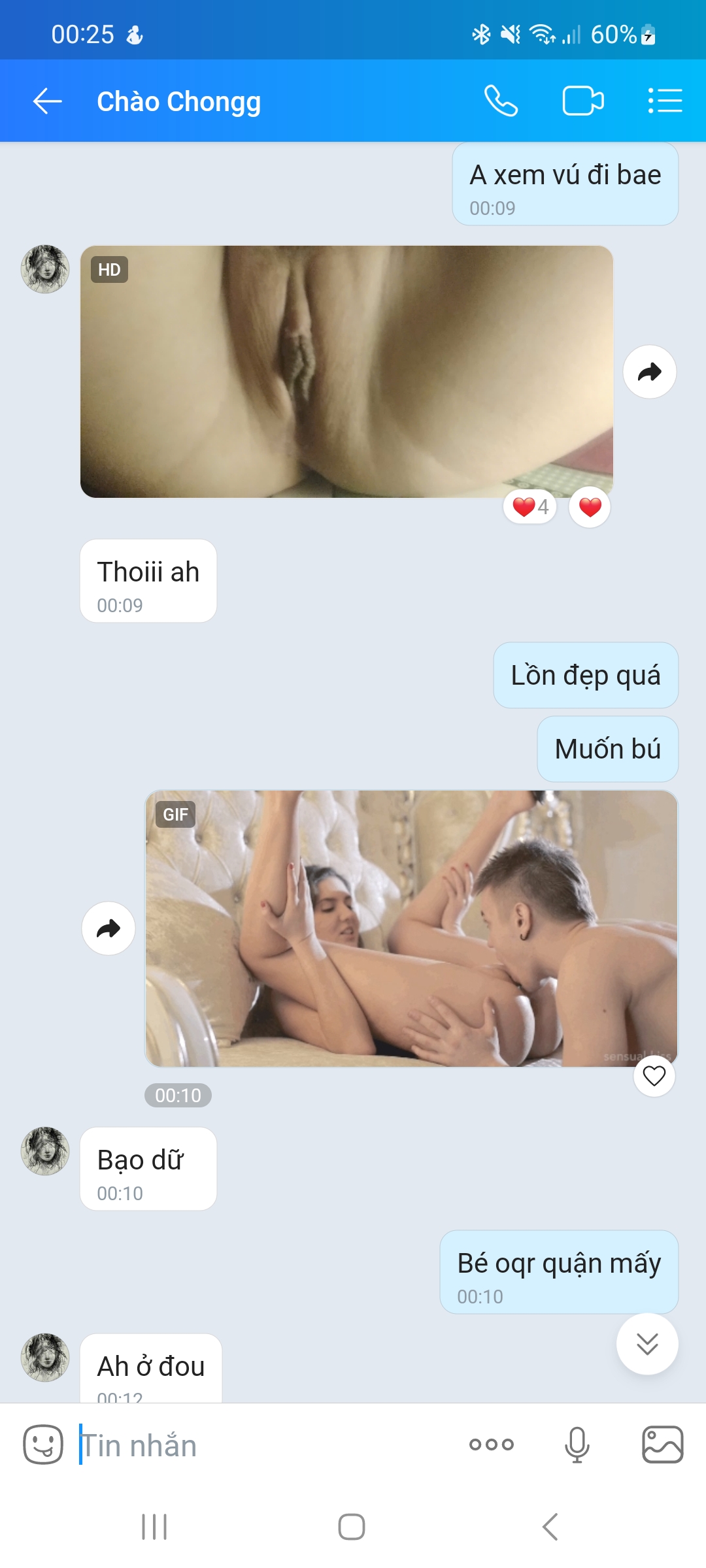Go back from the Chào Chongg chat
706x1568 pixels.
click(x=47, y=101)
